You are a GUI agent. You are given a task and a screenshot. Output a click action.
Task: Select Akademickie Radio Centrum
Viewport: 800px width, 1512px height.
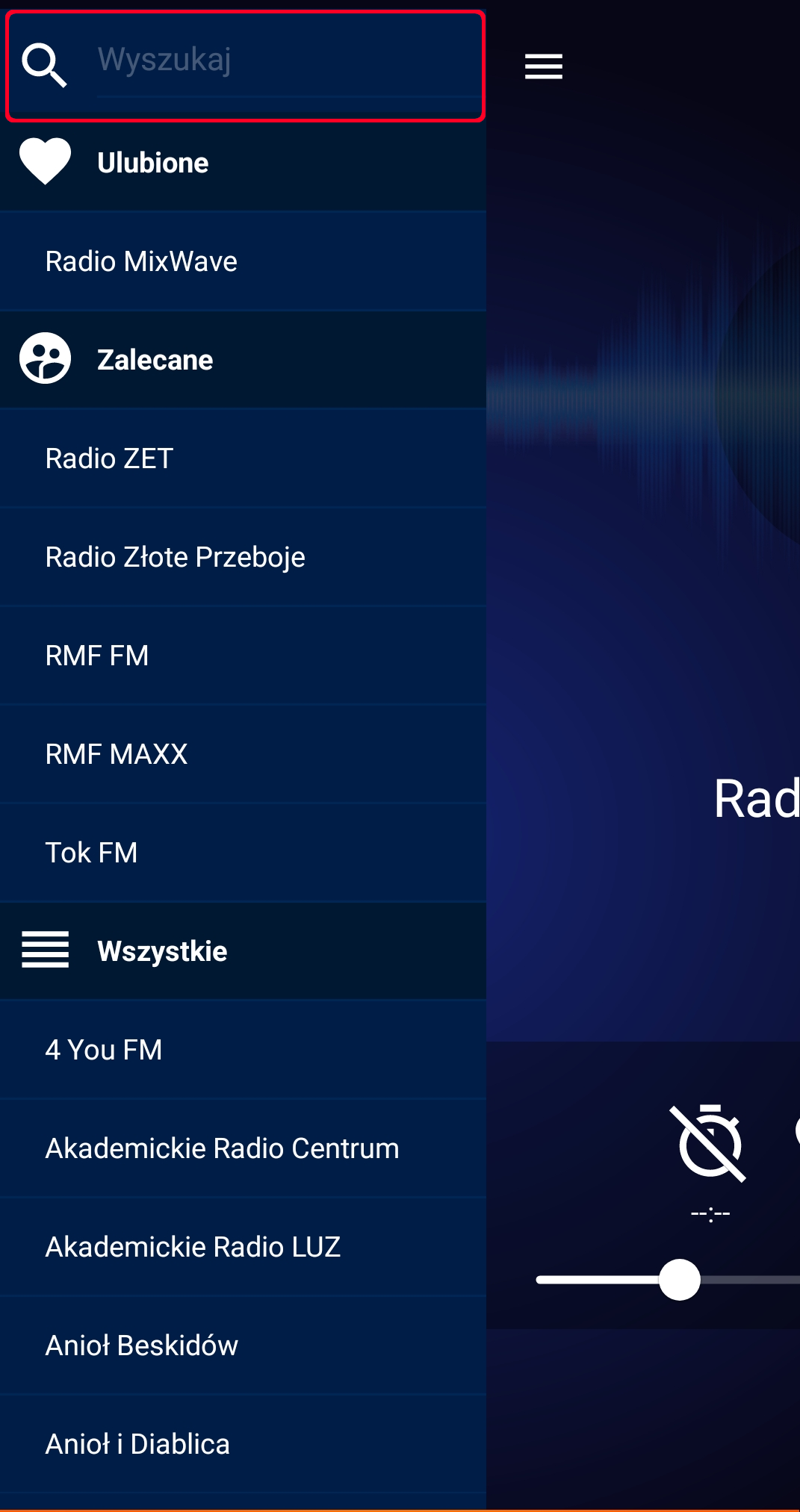243,1148
